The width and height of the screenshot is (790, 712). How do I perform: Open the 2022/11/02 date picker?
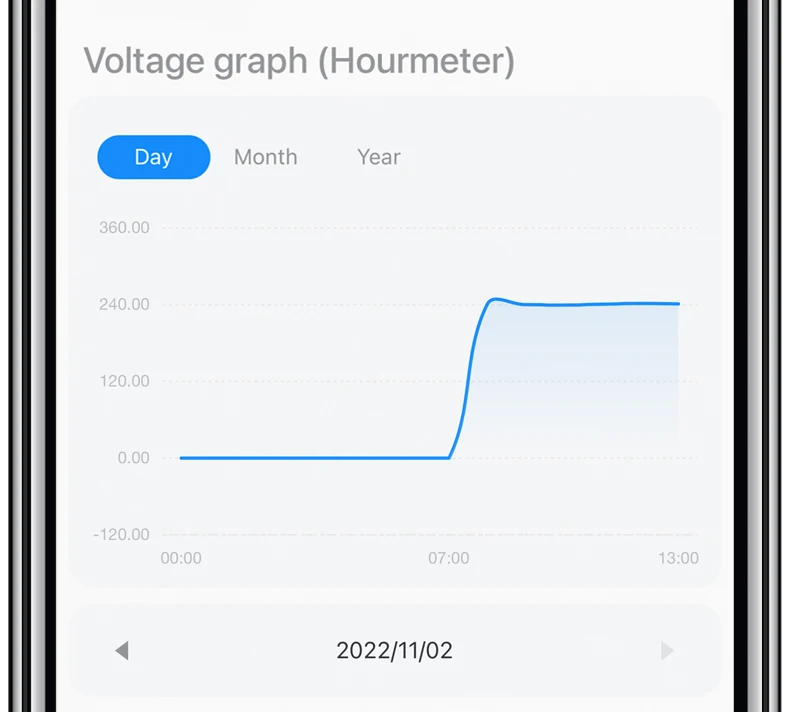(394, 651)
